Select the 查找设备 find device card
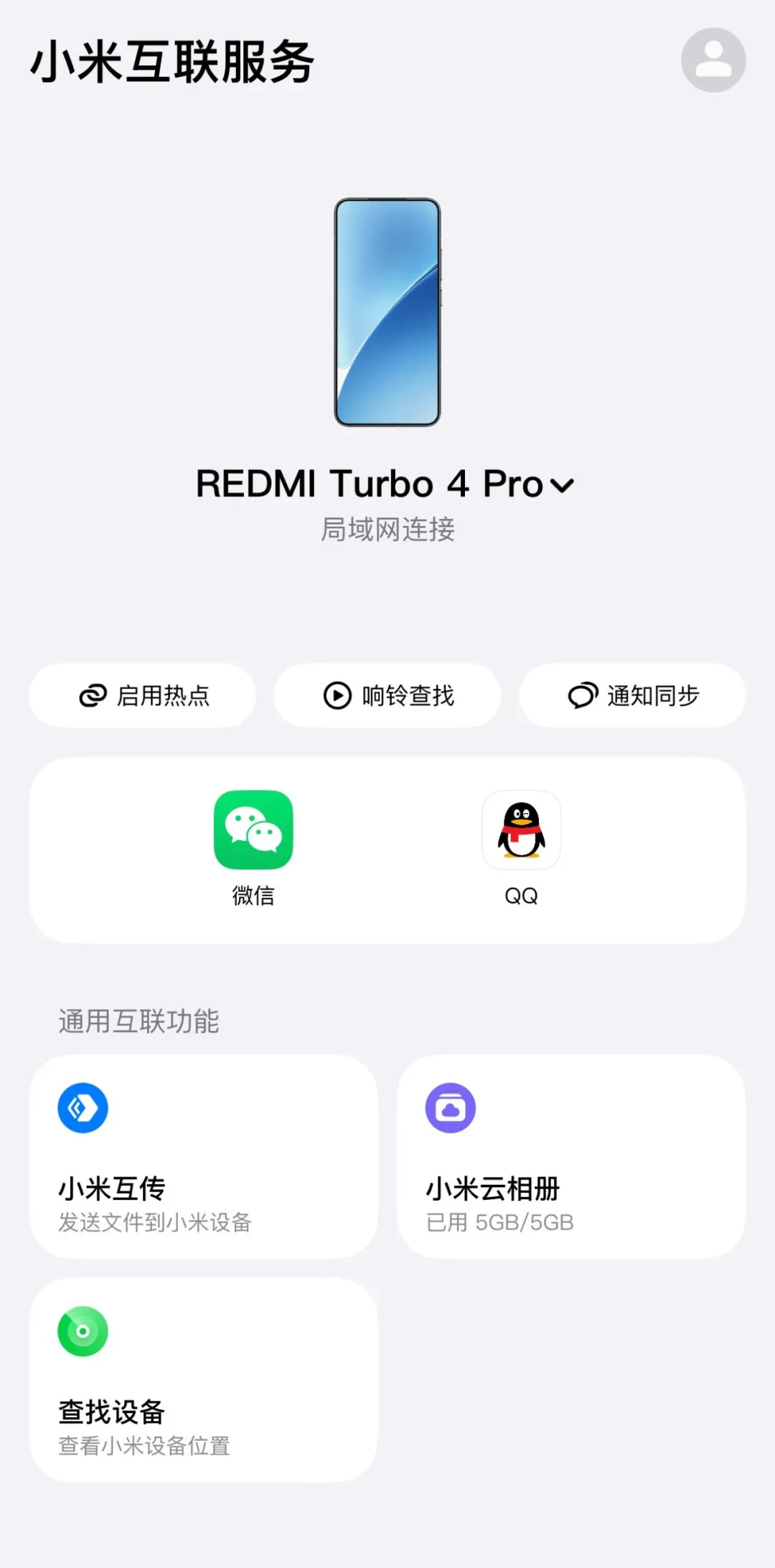Viewport: 775px width, 1568px height. 204,1379
